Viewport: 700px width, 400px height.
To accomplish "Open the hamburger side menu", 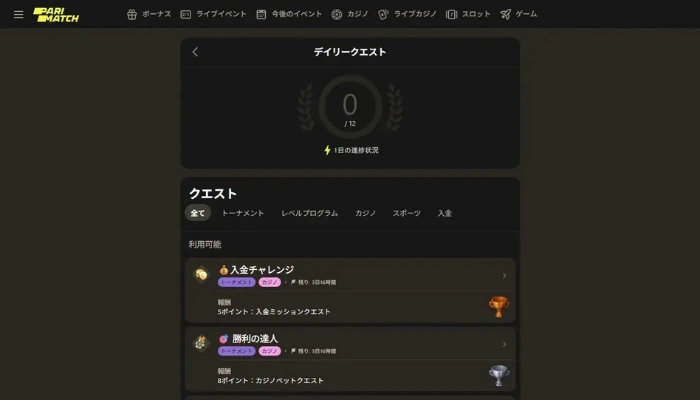I will click(18, 15).
